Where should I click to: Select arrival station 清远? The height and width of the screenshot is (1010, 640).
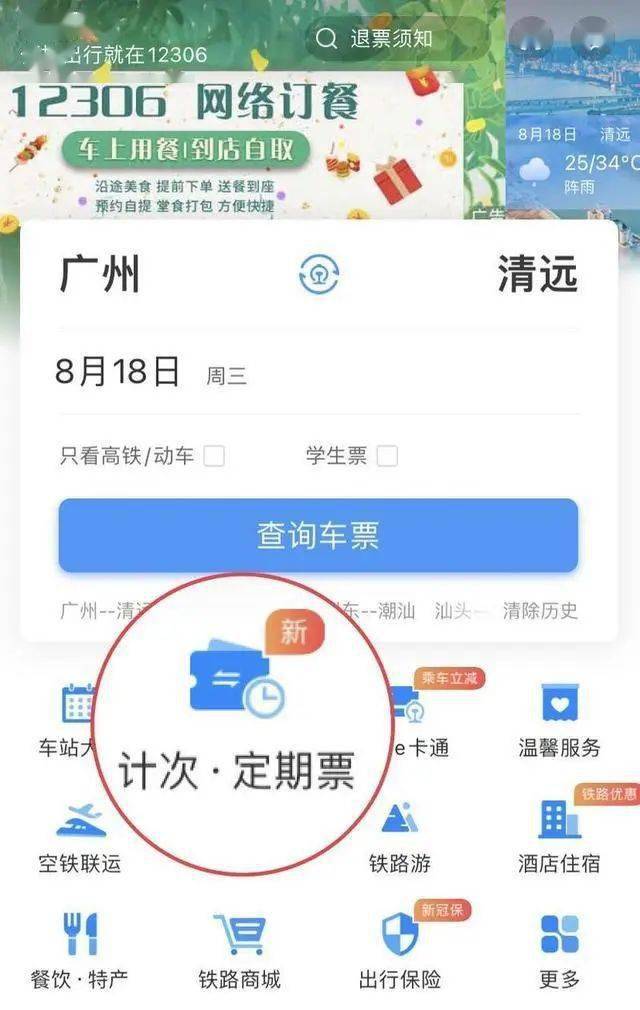537,274
